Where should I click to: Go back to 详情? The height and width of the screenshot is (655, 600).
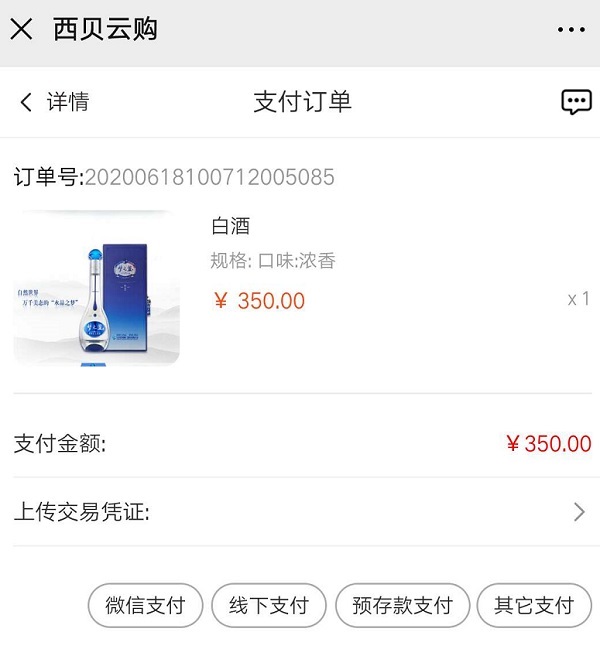click(54, 102)
